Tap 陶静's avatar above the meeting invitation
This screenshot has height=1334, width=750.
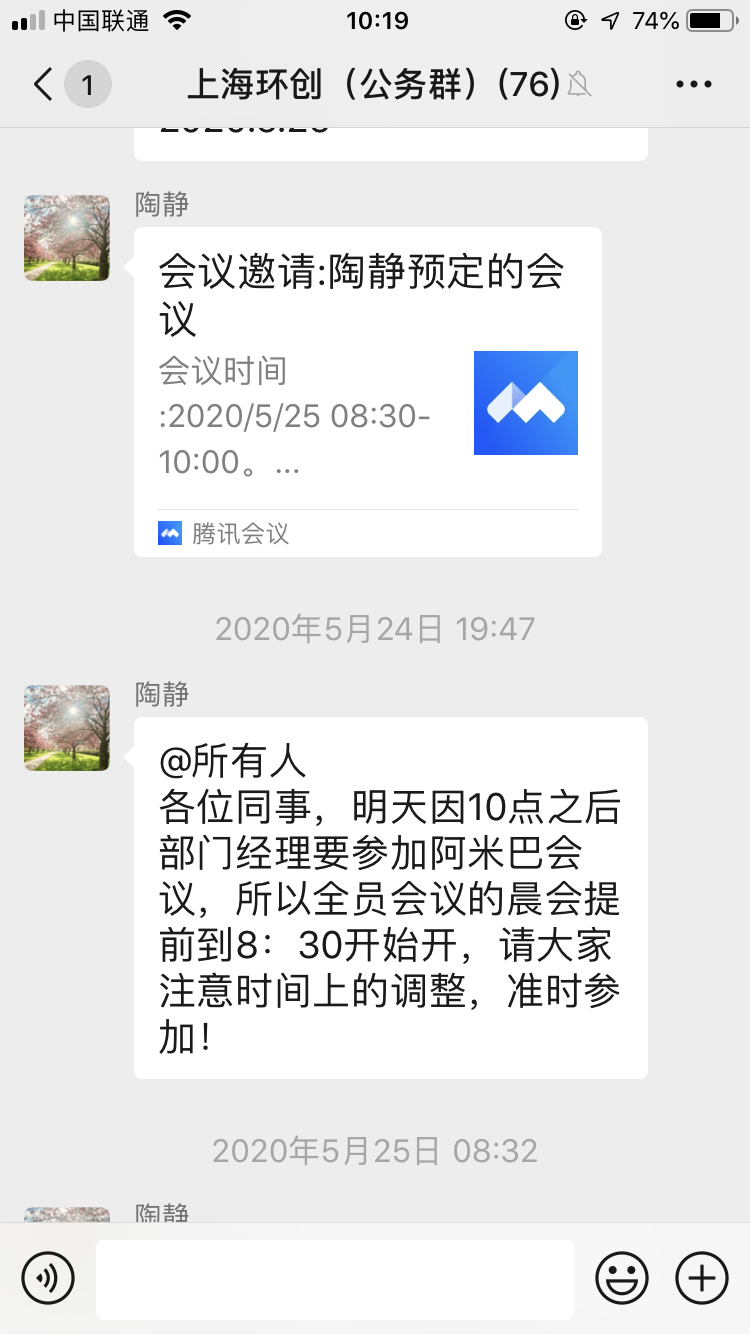click(x=67, y=238)
